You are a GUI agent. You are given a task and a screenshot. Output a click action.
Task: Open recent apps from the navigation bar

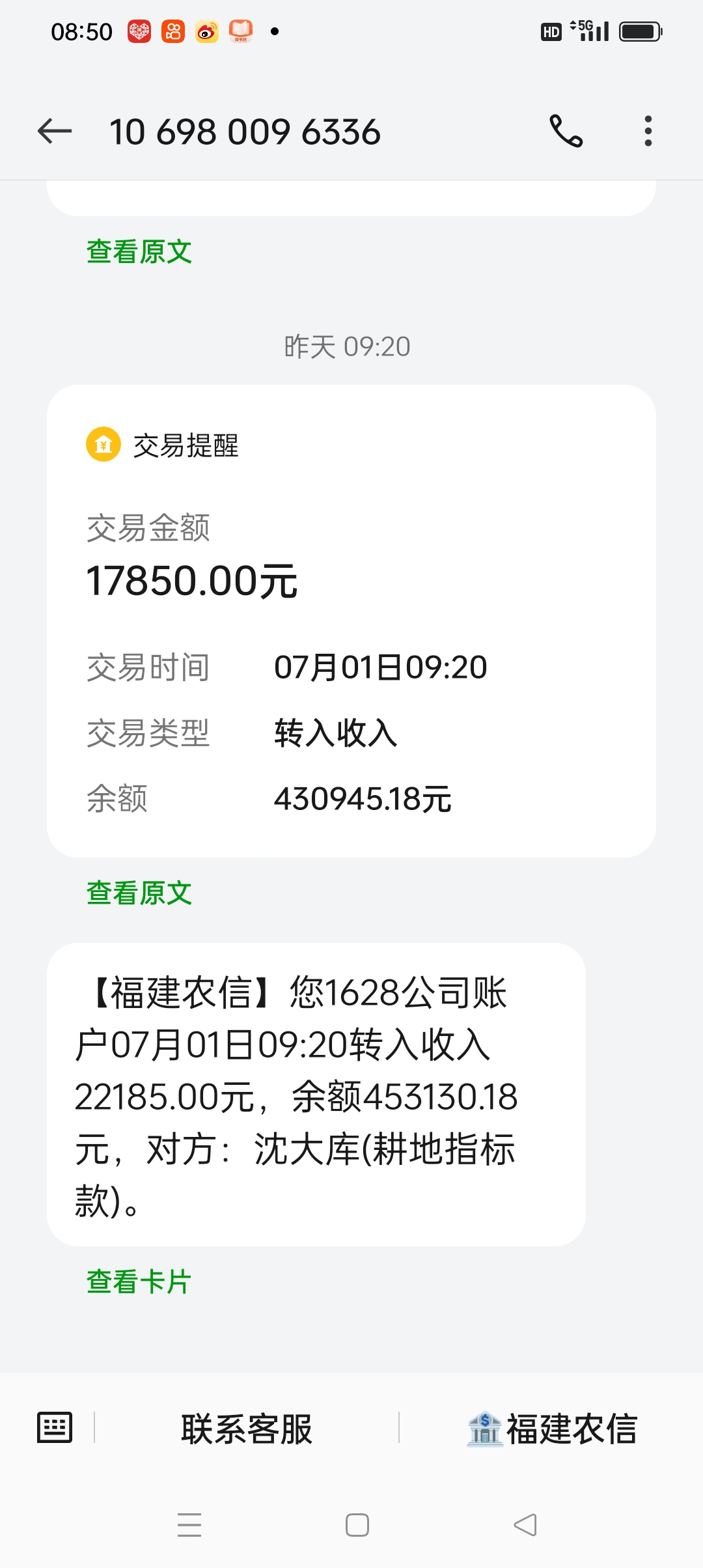coord(189,1525)
